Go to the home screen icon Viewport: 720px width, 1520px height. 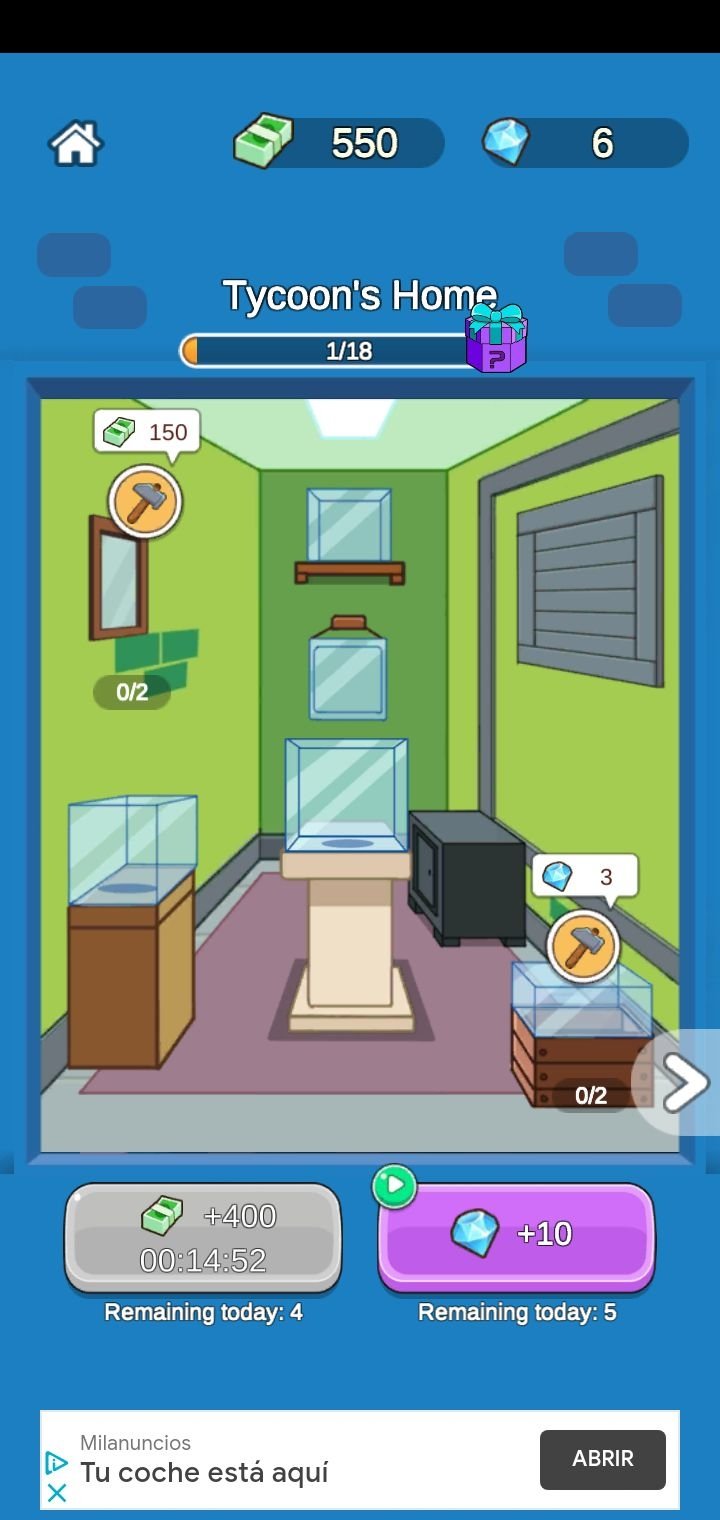pos(76,143)
